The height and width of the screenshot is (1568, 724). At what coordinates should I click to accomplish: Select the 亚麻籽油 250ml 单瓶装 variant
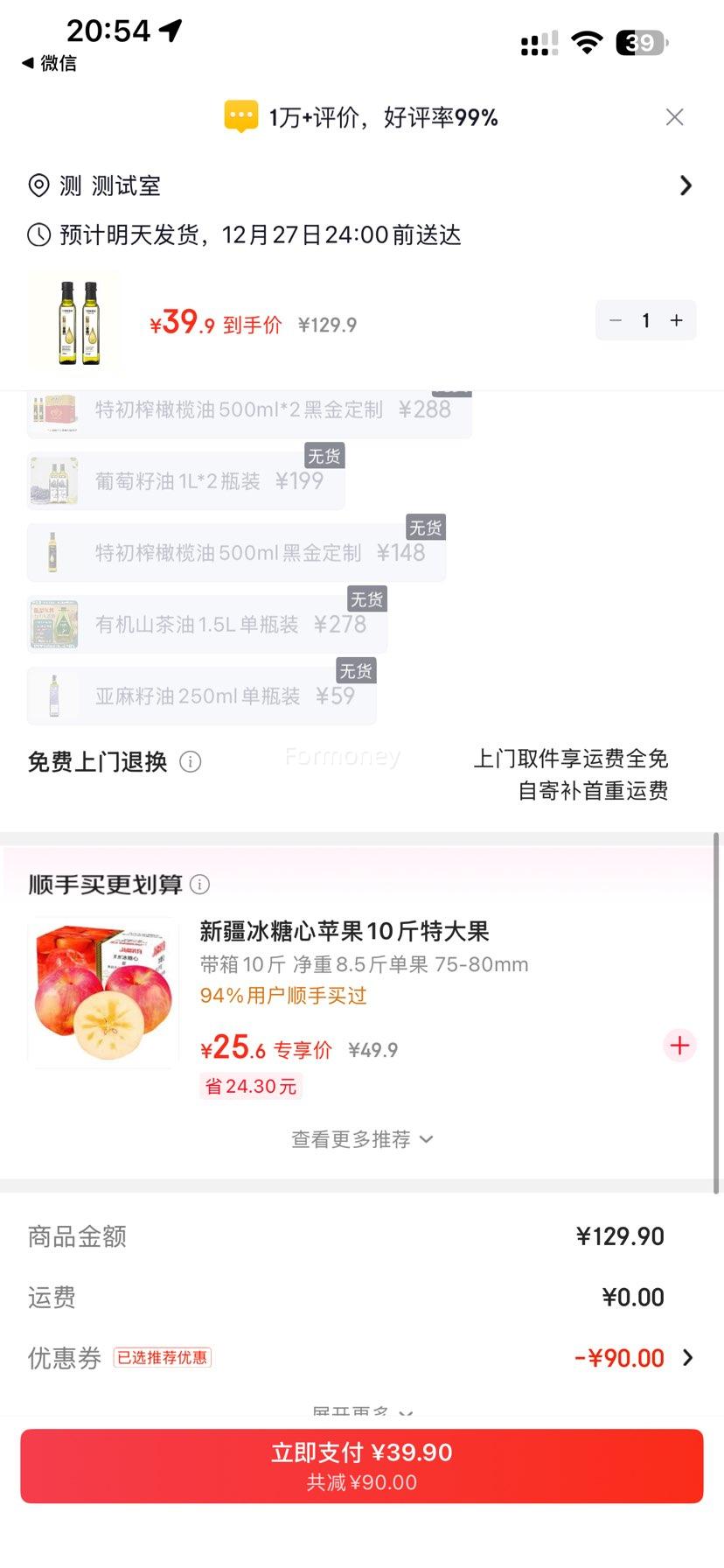pos(199,695)
